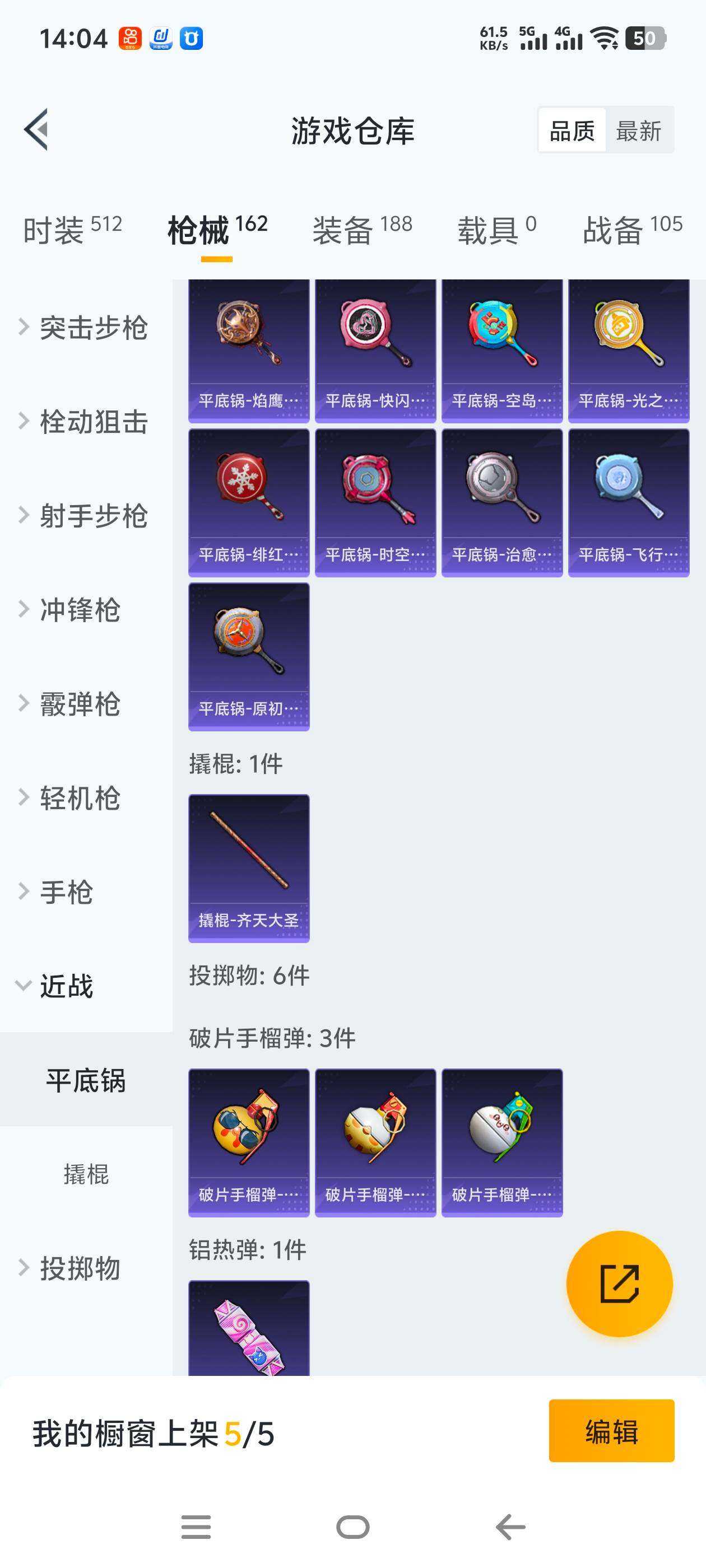Tap the back arrow at the top left
Image resolution: width=706 pixels, height=1568 pixels.
tap(36, 130)
